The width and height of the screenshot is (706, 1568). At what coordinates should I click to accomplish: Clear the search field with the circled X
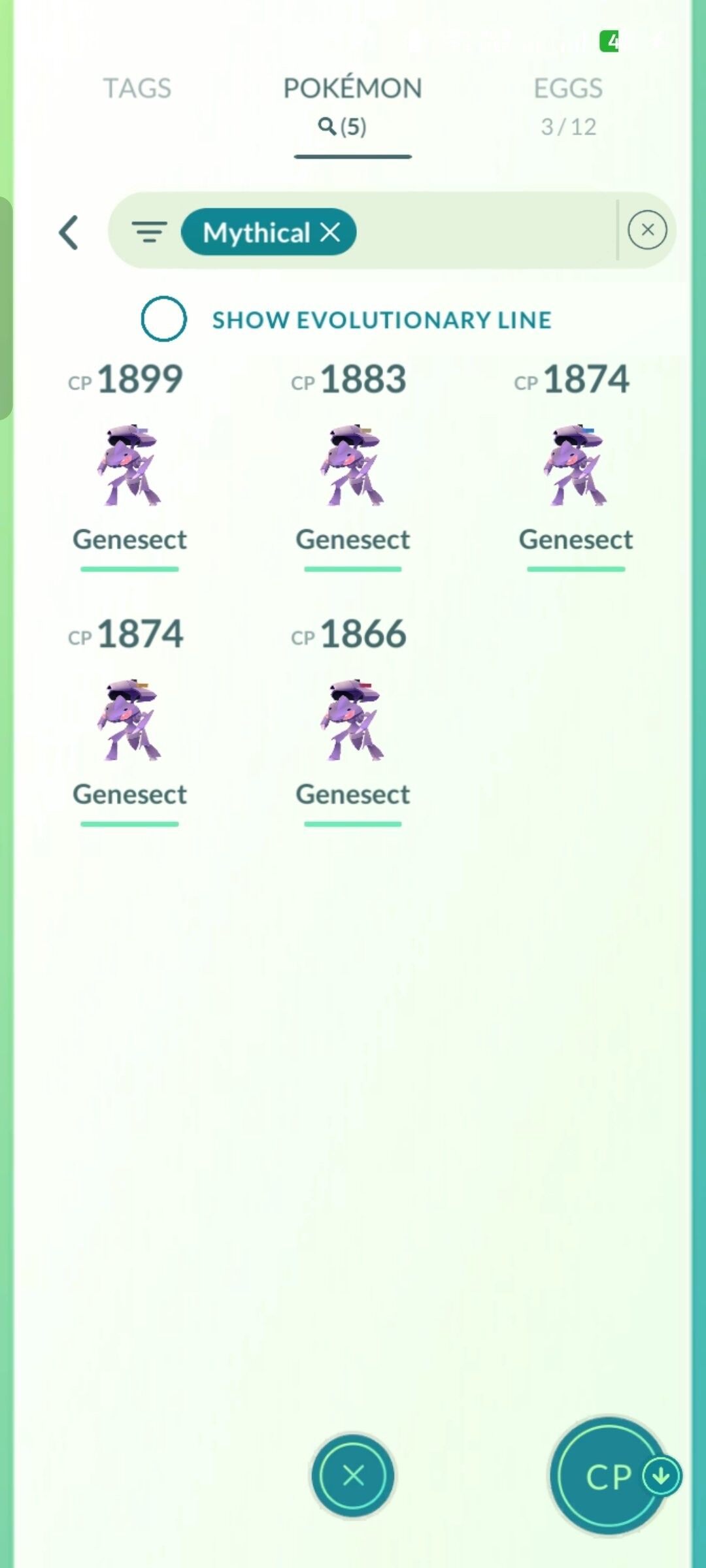(647, 230)
